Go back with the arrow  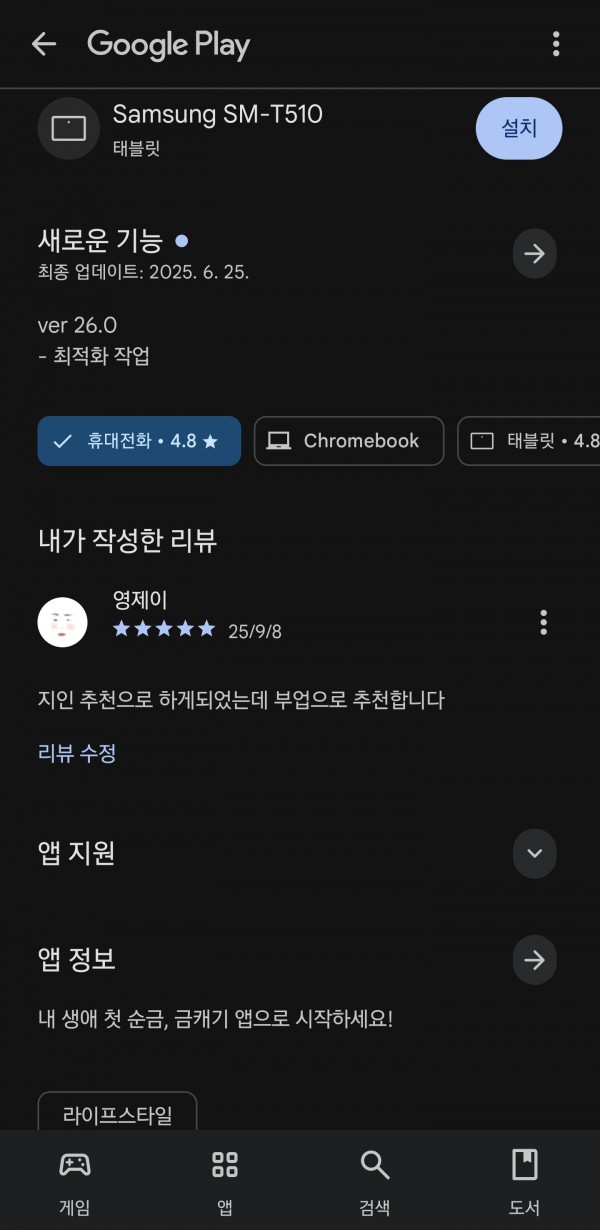(43, 44)
